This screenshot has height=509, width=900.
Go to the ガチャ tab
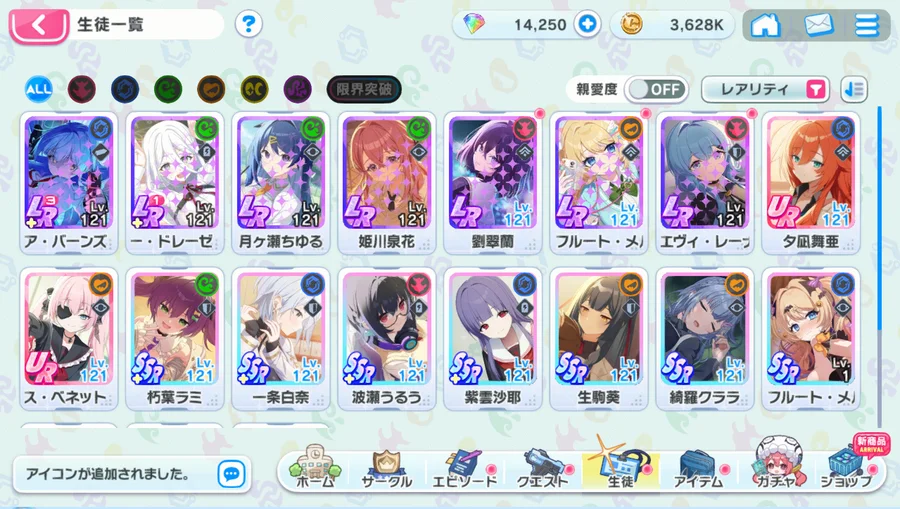tap(780, 469)
